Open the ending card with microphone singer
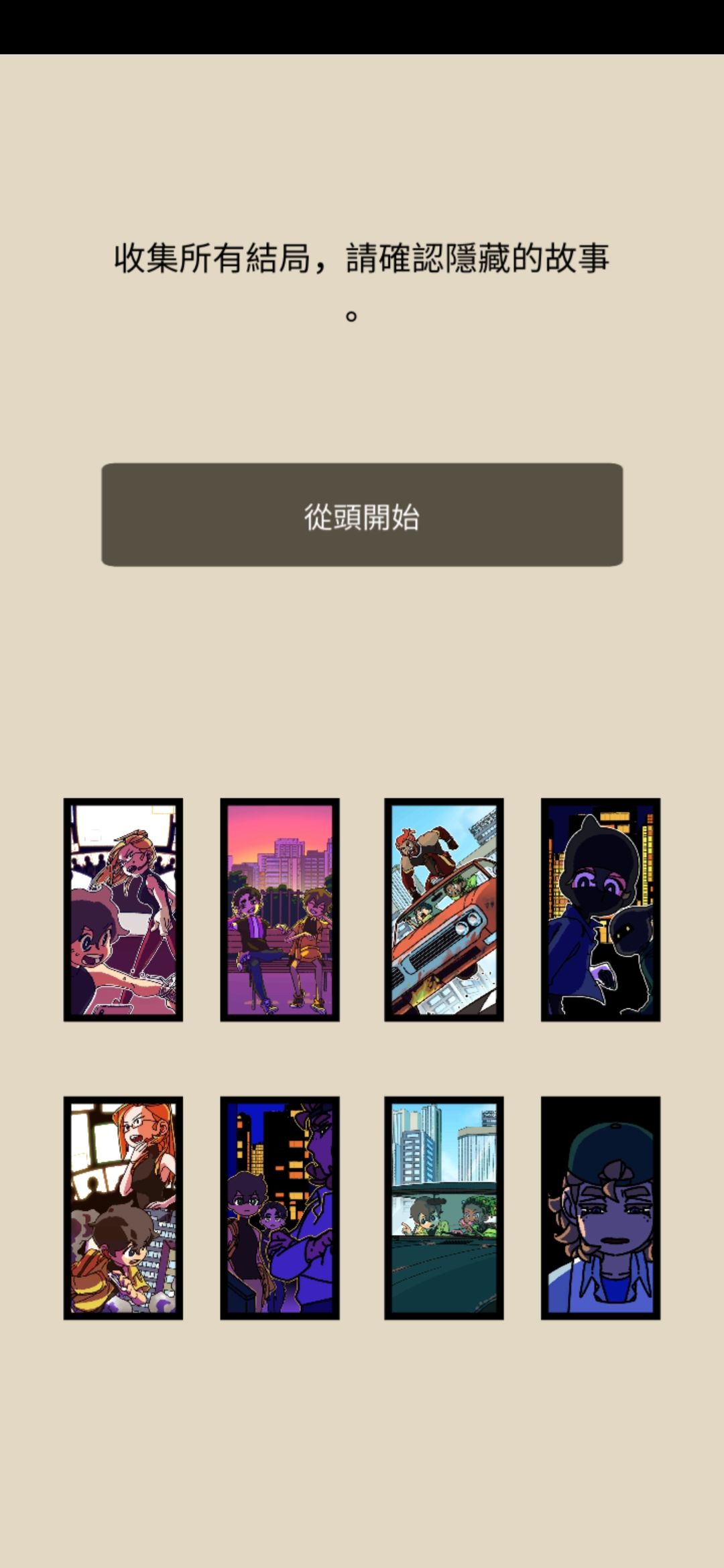724x1568 pixels. point(123,909)
